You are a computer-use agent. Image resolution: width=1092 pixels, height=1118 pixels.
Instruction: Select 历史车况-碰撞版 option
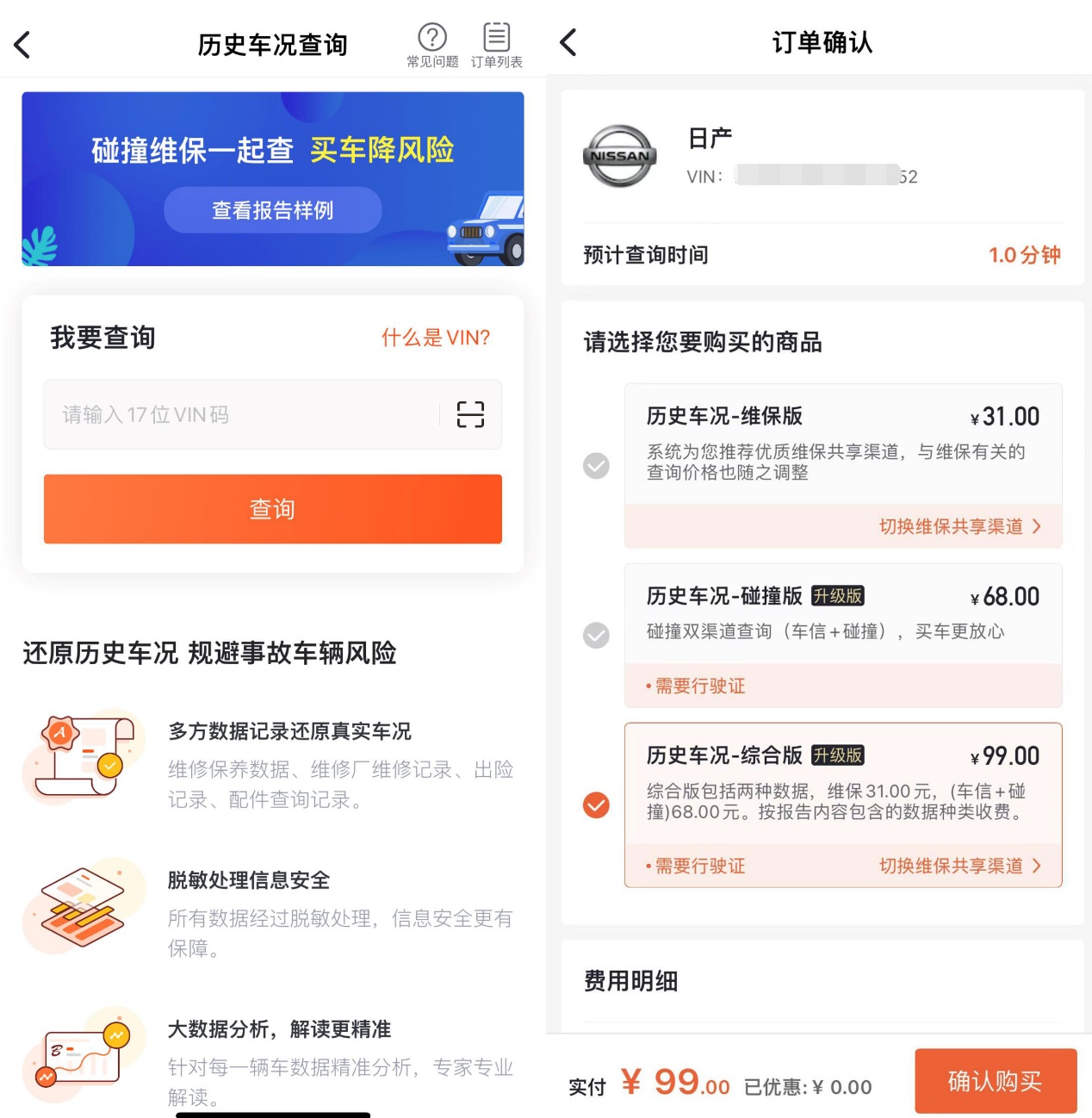tap(596, 636)
